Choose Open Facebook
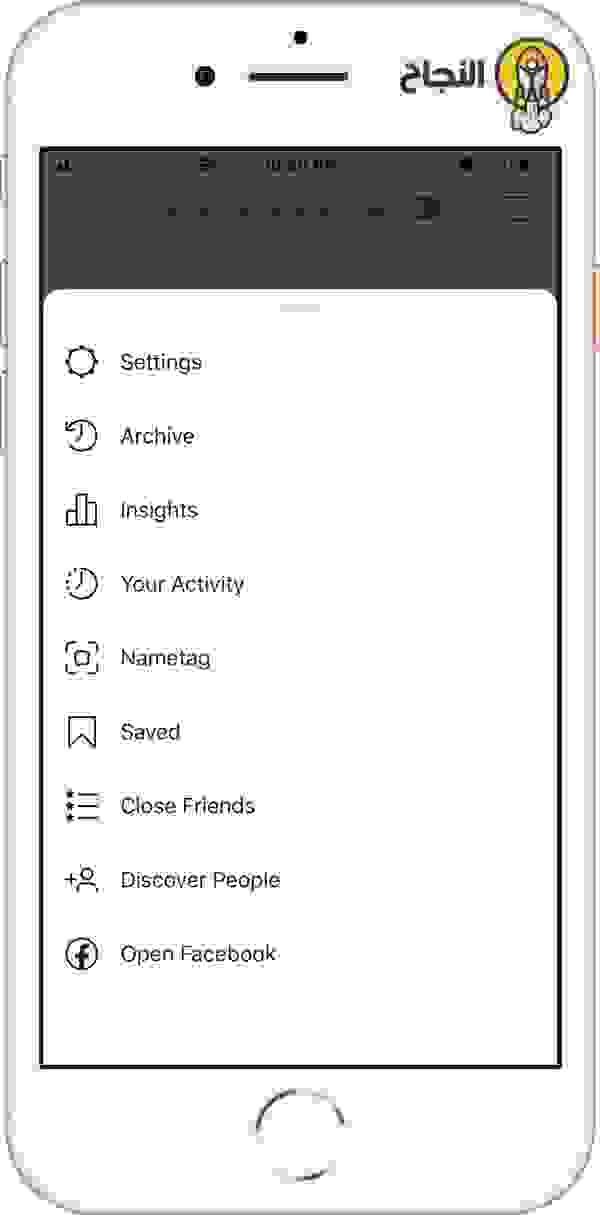Screen dimensions: 600x1215 click(197, 954)
